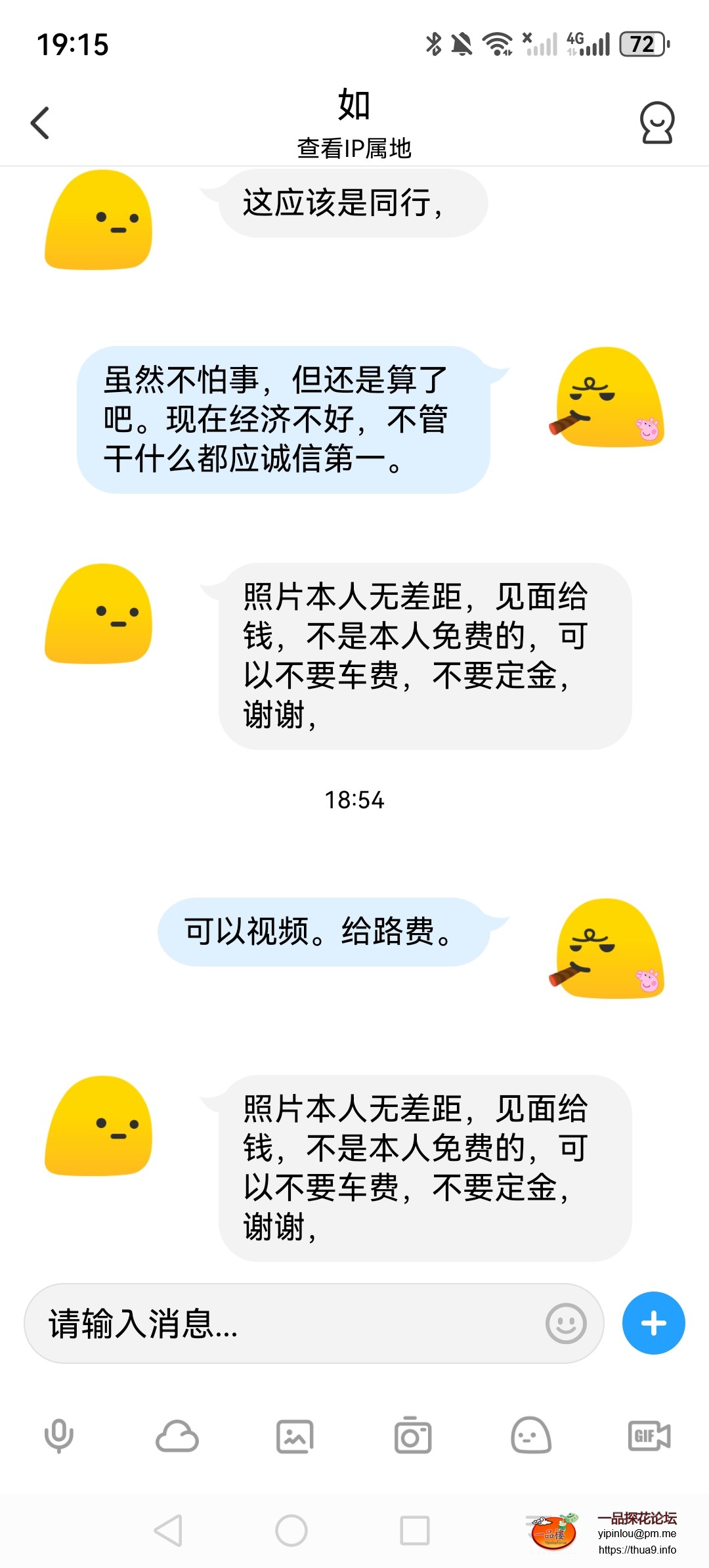Screen dimensions: 709x1568
Task: Tap the blue plus attachment button
Action: click(653, 1323)
